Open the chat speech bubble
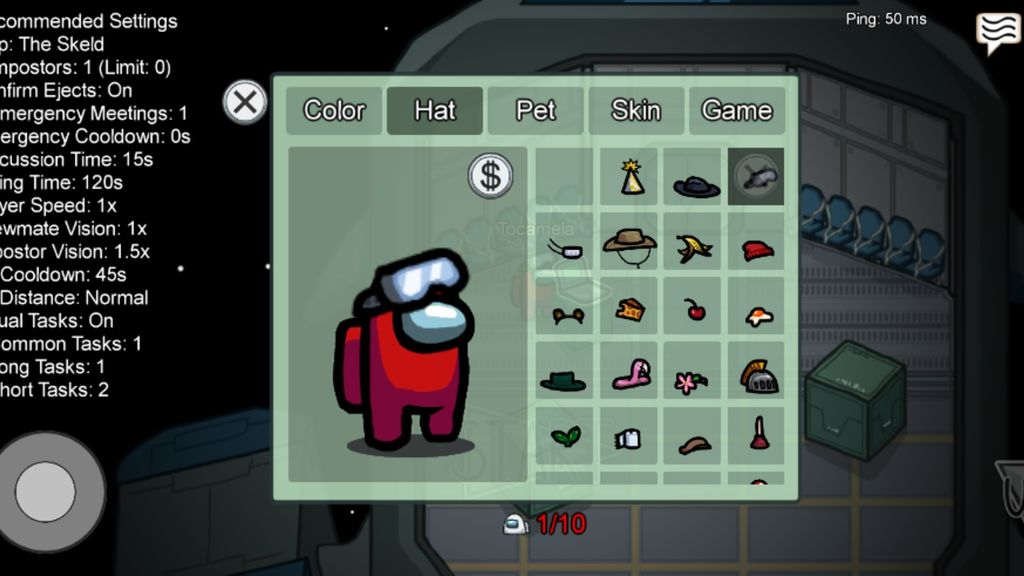1024x576 pixels. point(997,33)
